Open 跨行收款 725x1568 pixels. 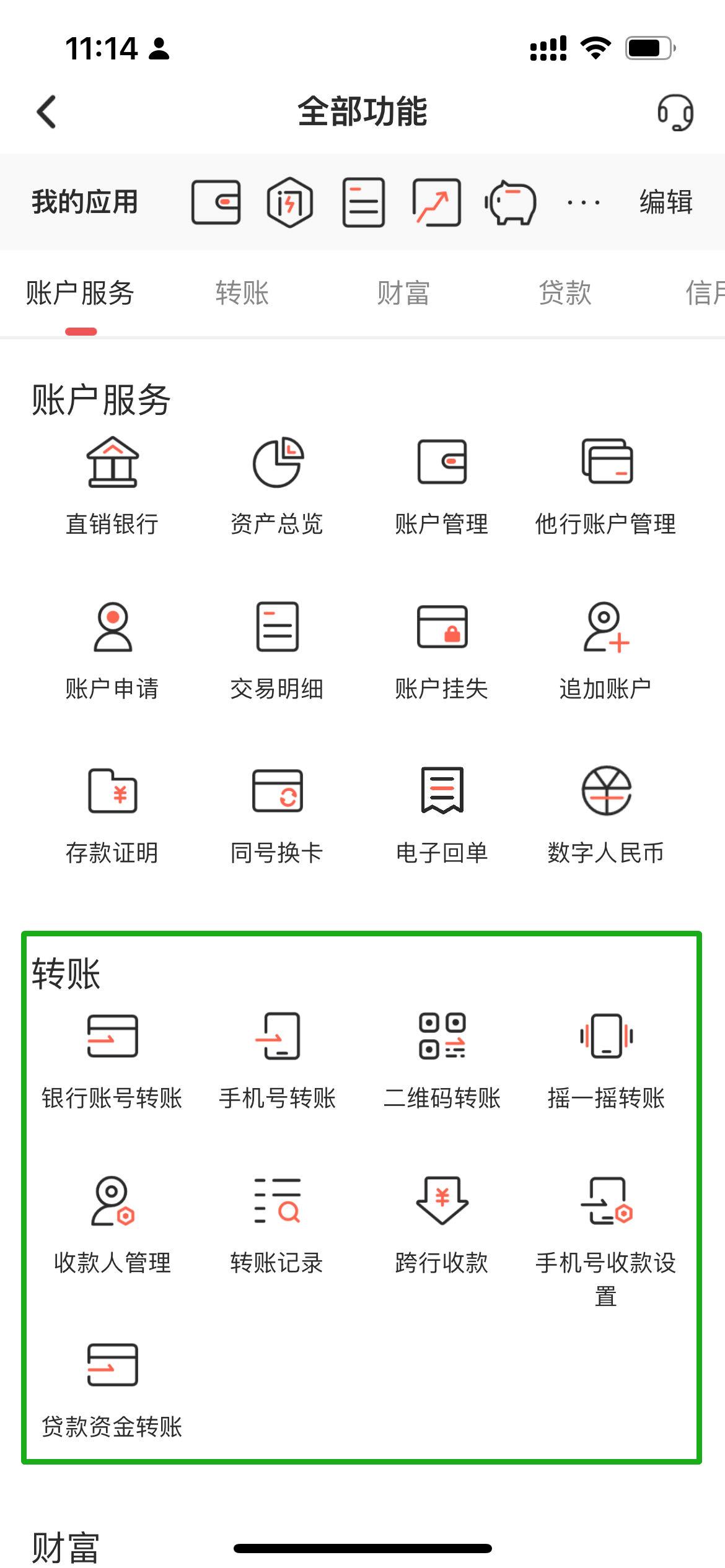(442, 1226)
